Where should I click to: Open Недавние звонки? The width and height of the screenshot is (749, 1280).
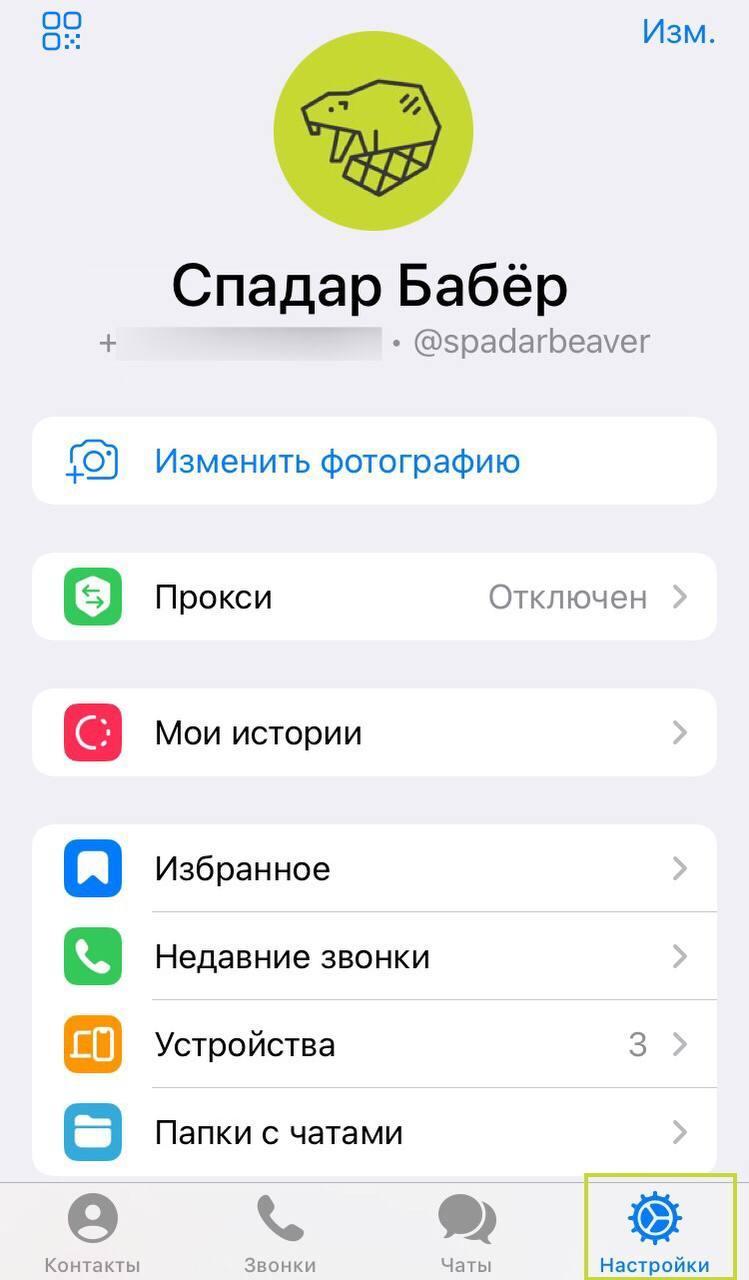(374, 956)
